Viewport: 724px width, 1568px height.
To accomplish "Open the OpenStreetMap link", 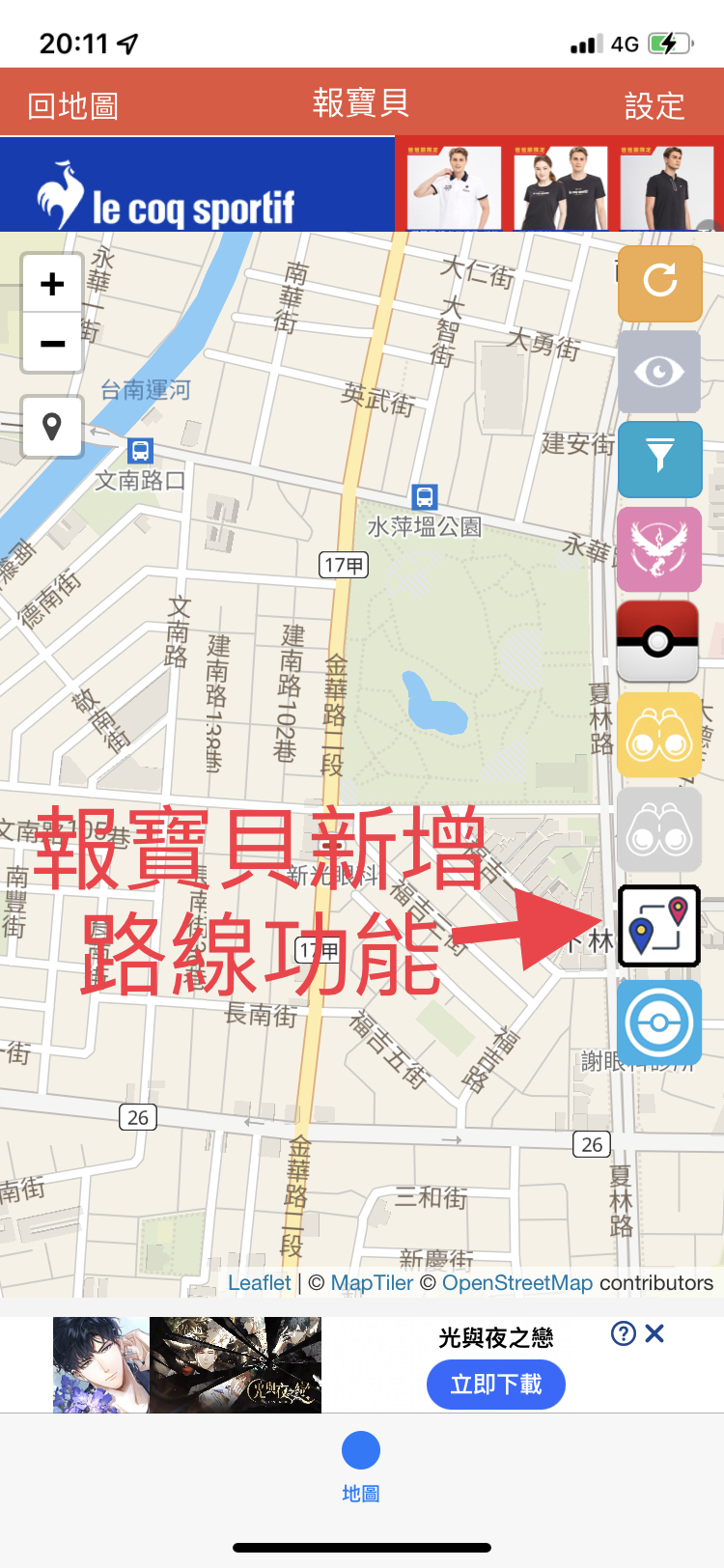I will [x=517, y=1282].
